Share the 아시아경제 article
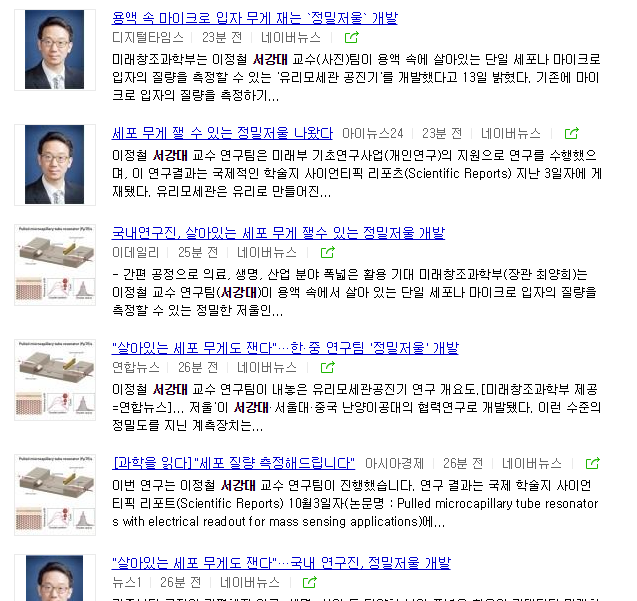The width and height of the screenshot is (637, 601). tap(592, 463)
